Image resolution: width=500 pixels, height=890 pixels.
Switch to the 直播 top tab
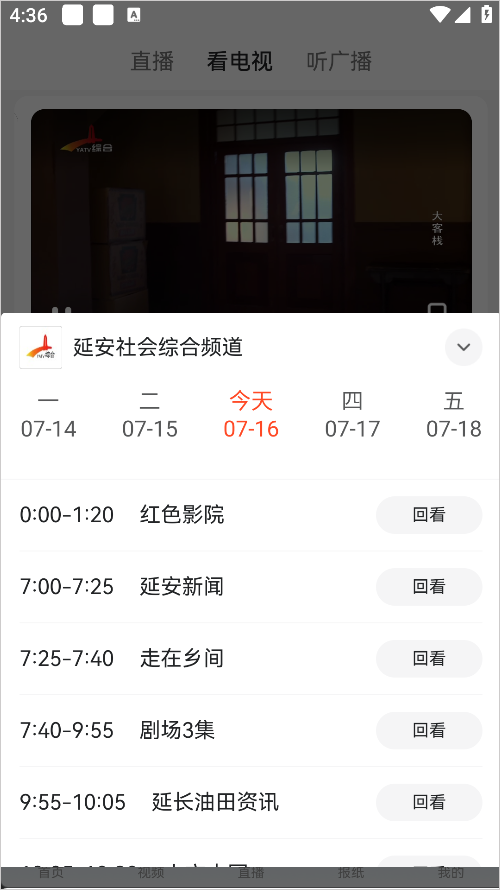click(x=152, y=61)
